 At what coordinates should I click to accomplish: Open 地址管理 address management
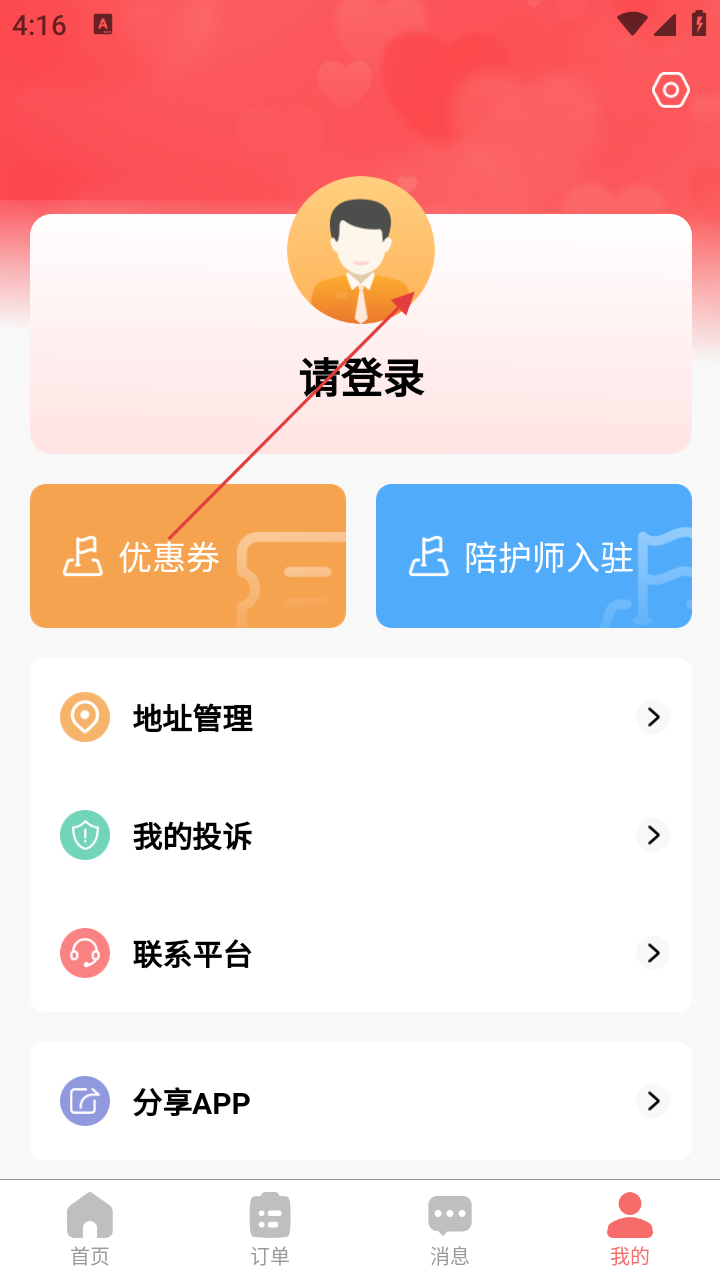[x=360, y=717]
